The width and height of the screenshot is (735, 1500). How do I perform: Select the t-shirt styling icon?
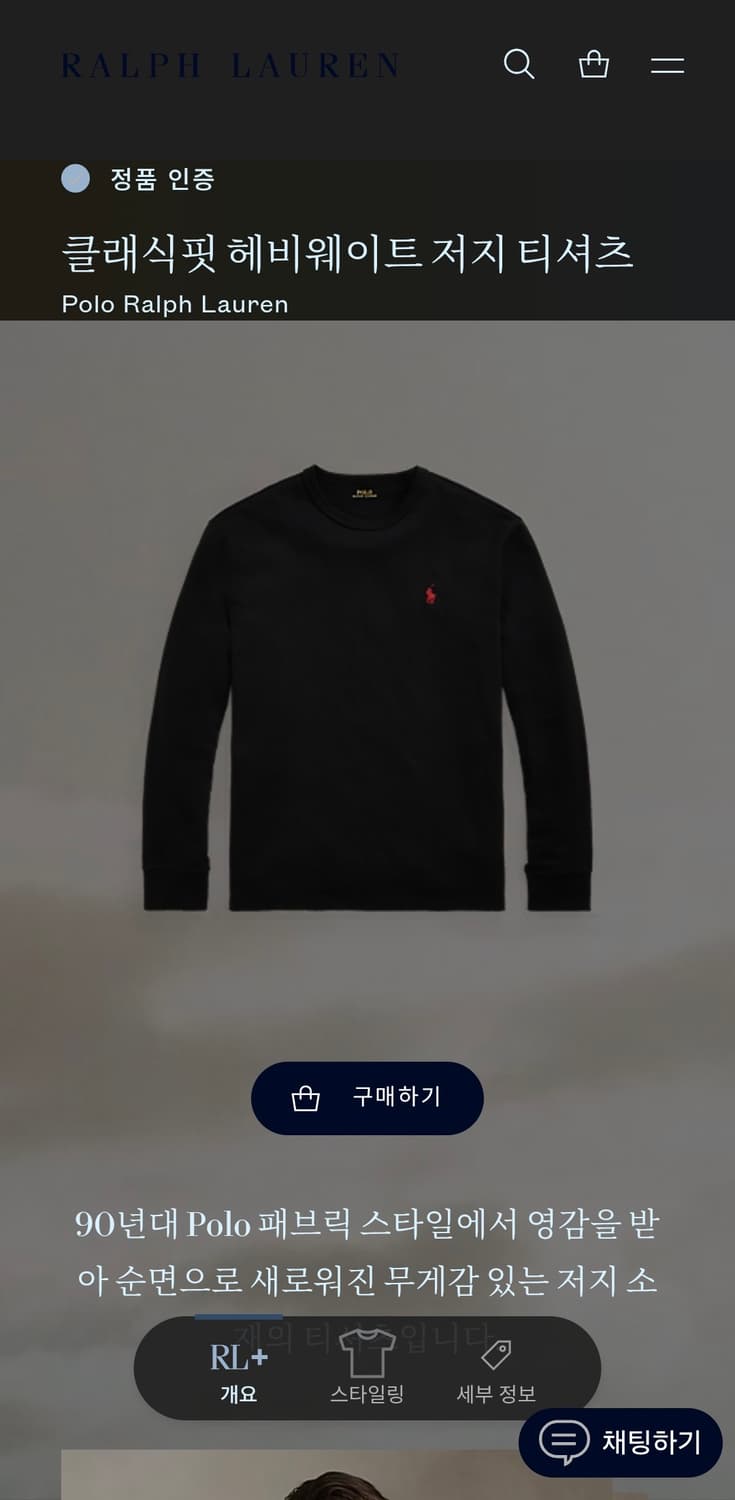(x=368, y=1354)
